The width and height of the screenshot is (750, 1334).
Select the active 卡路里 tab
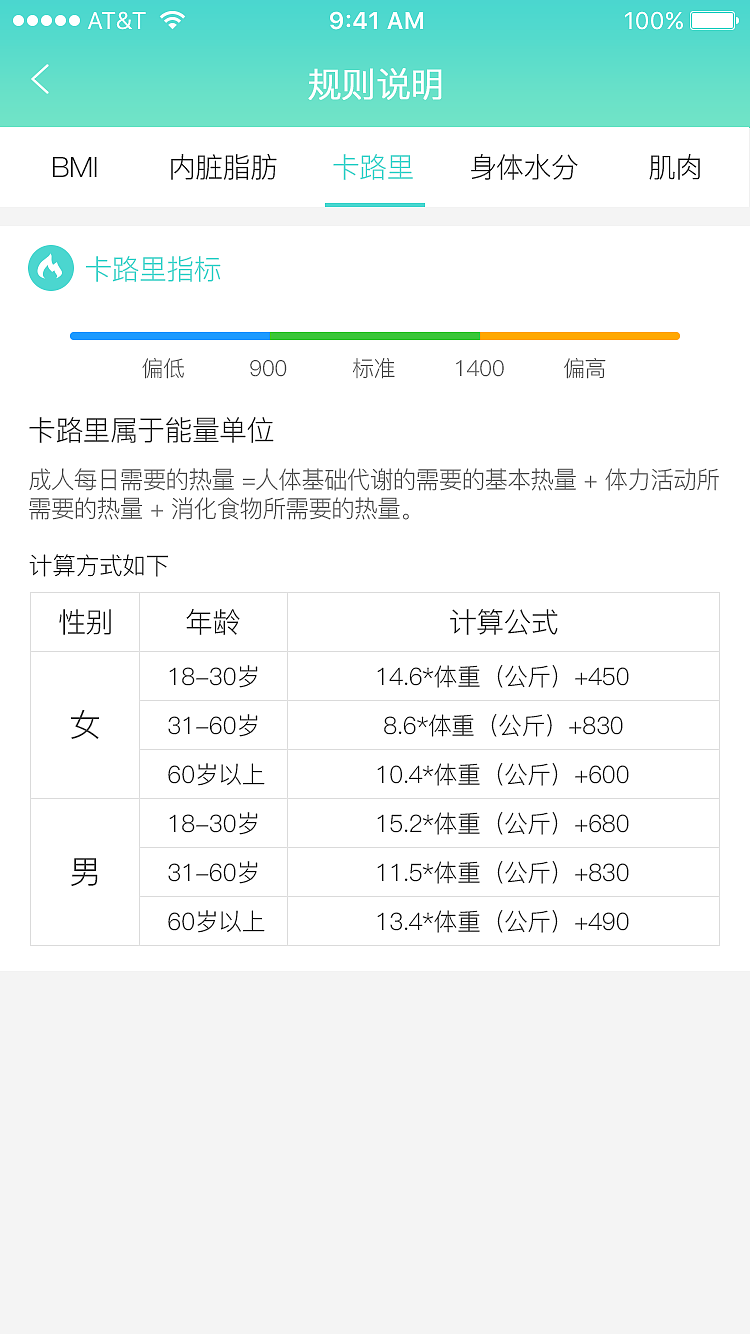pyautogui.click(x=374, y=169)
